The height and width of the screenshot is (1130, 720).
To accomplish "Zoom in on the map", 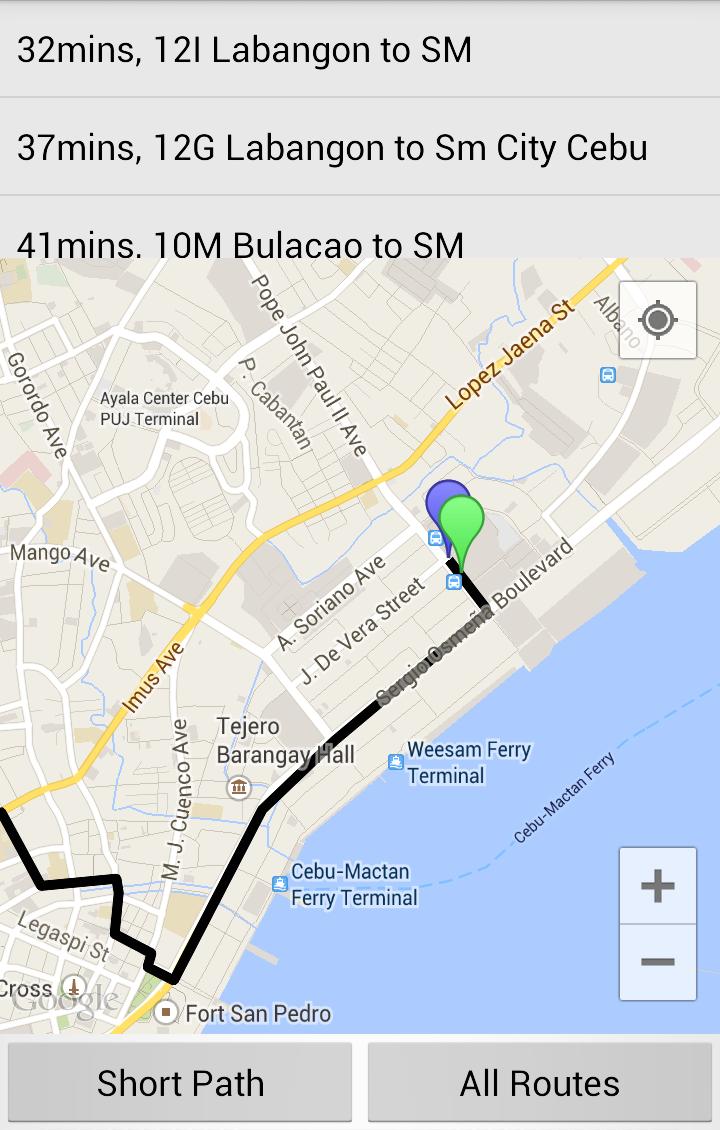I will coord(657,886).
